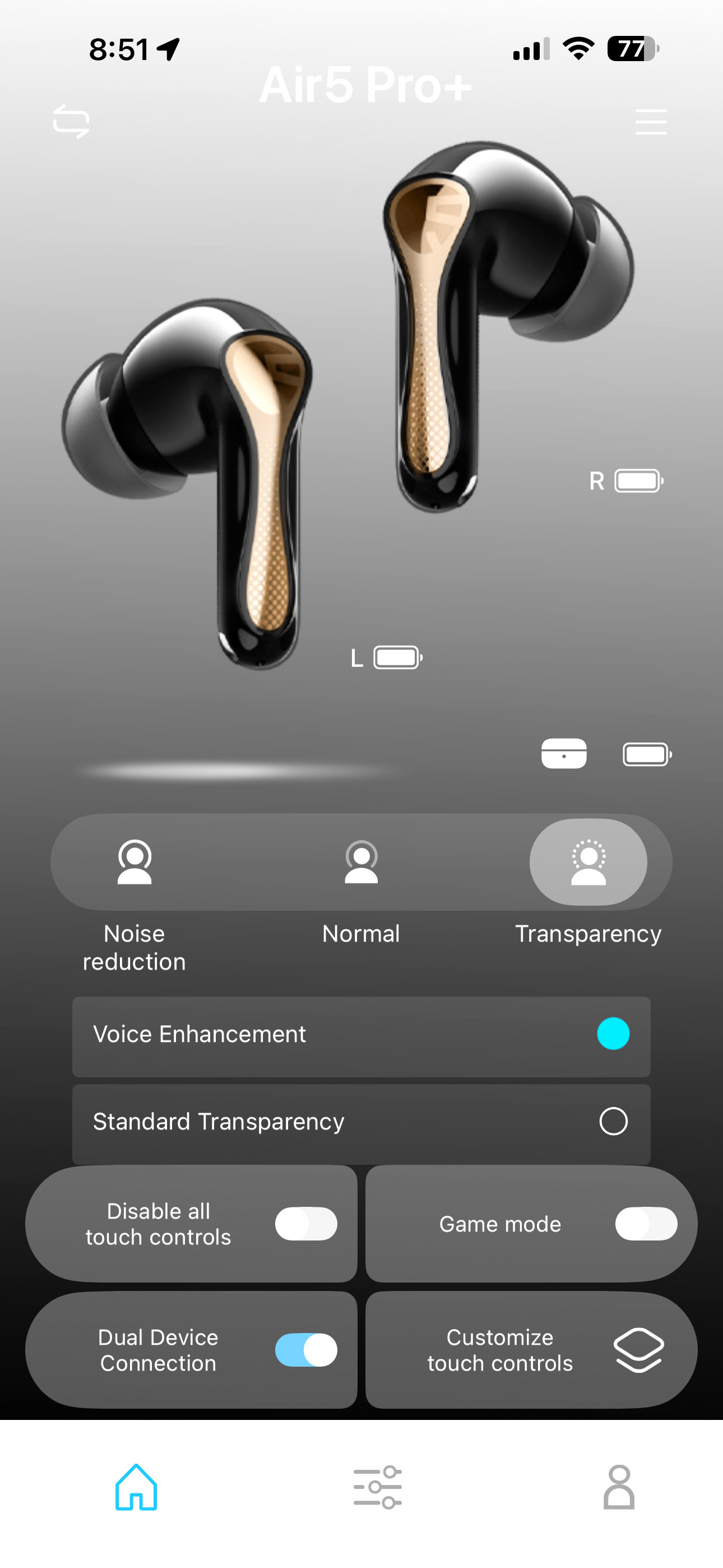
Task: Toggle Disable all touch controls
Action: (306, 1224)
